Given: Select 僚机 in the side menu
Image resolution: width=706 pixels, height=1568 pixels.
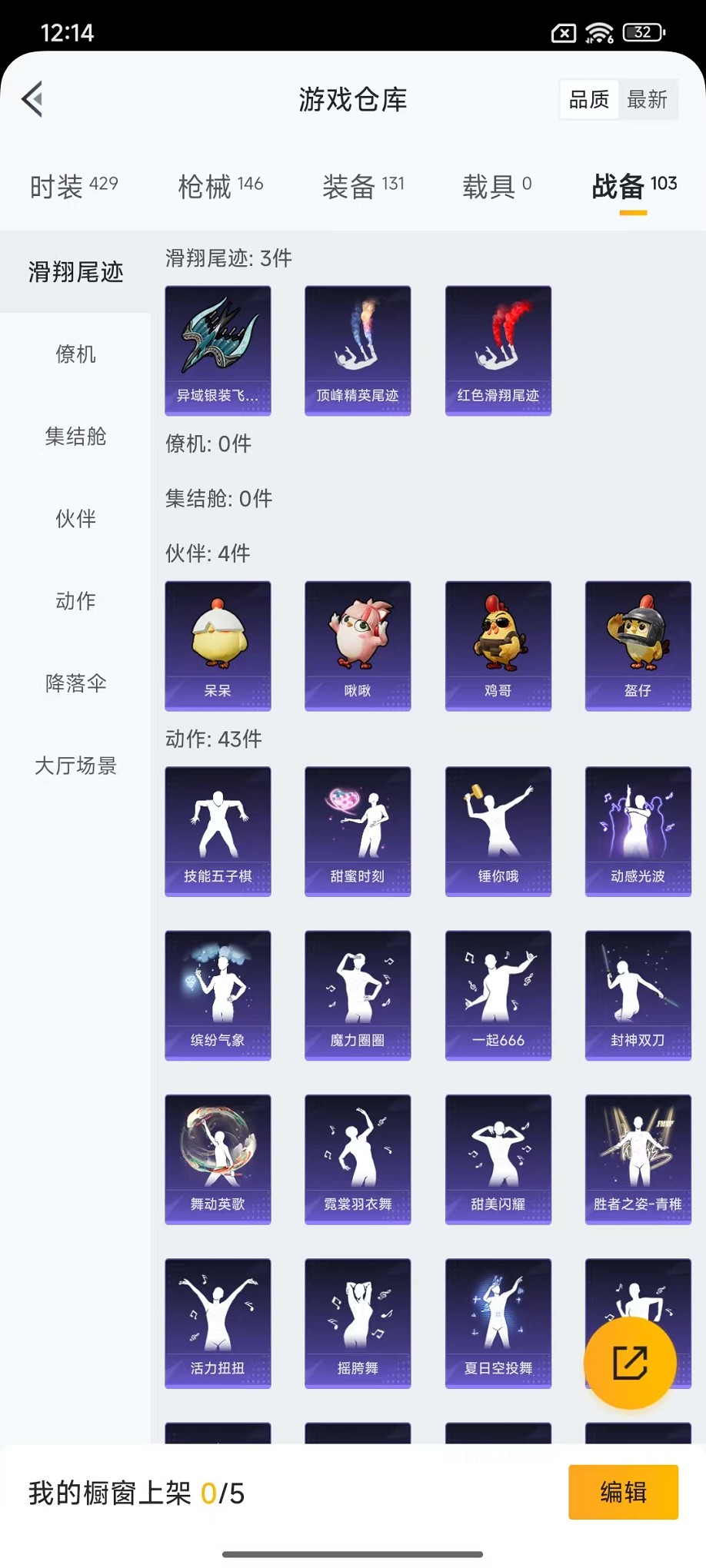Looking at the screenshot, I should pos(75,354).
